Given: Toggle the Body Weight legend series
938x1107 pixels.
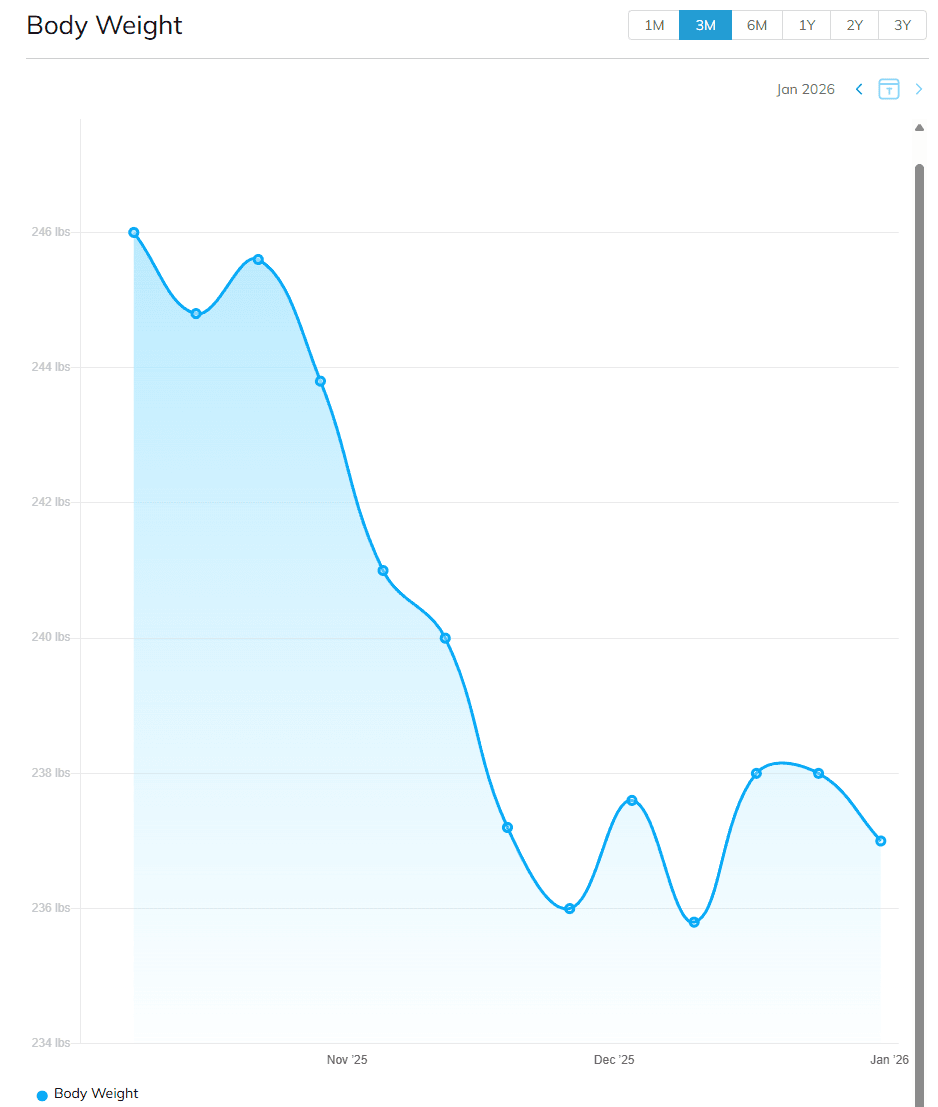Looking at the screenshot, I should click(88, 1094).
